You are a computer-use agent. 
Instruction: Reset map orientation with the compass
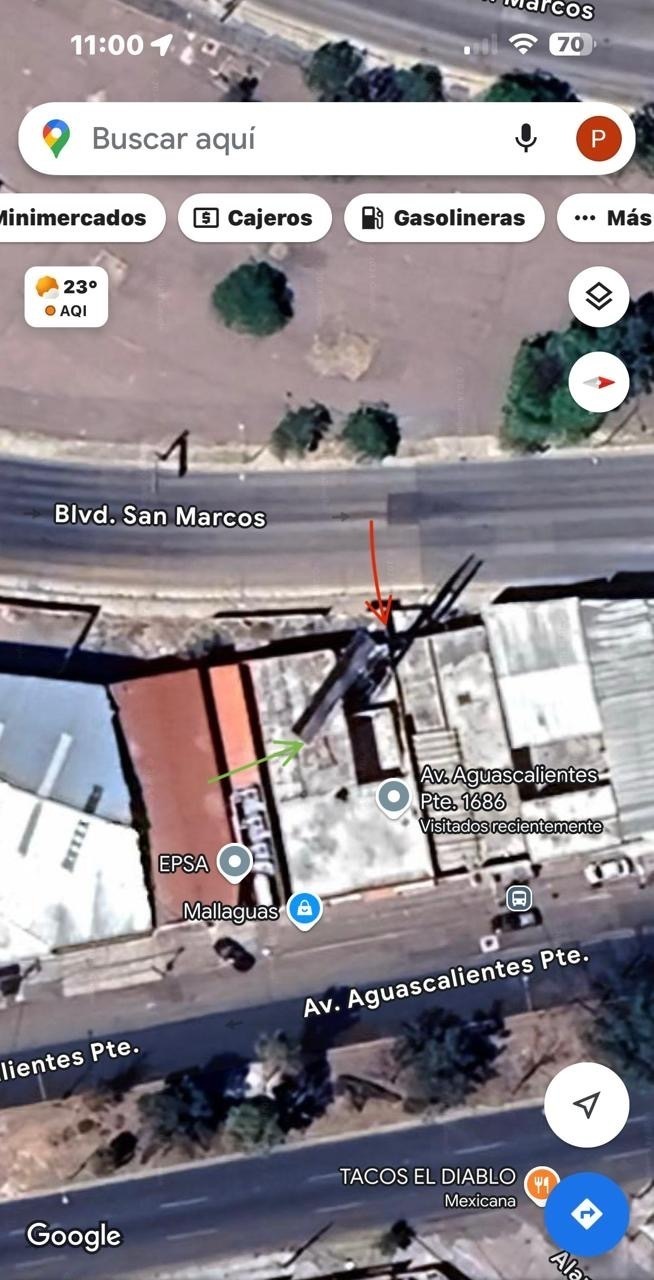point(598,382)
